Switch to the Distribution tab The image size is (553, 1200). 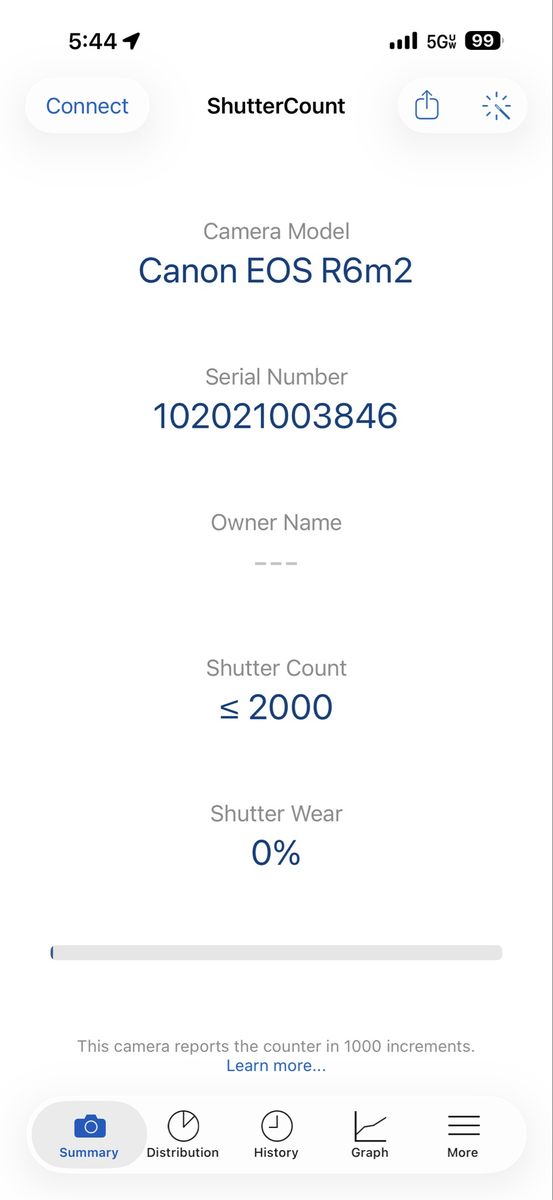(x=183, y=1135)
